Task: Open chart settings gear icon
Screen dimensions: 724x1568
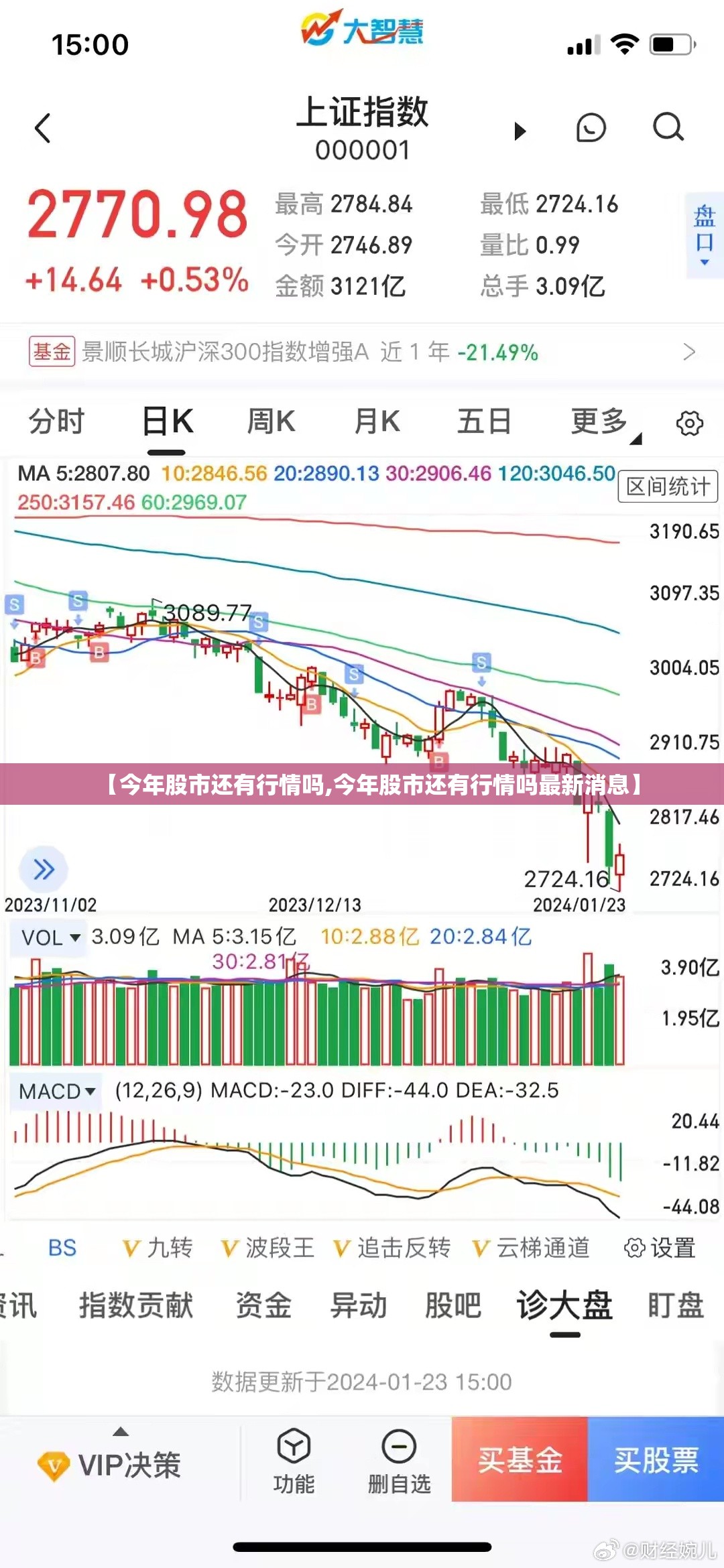Action: tap(690, 423)
